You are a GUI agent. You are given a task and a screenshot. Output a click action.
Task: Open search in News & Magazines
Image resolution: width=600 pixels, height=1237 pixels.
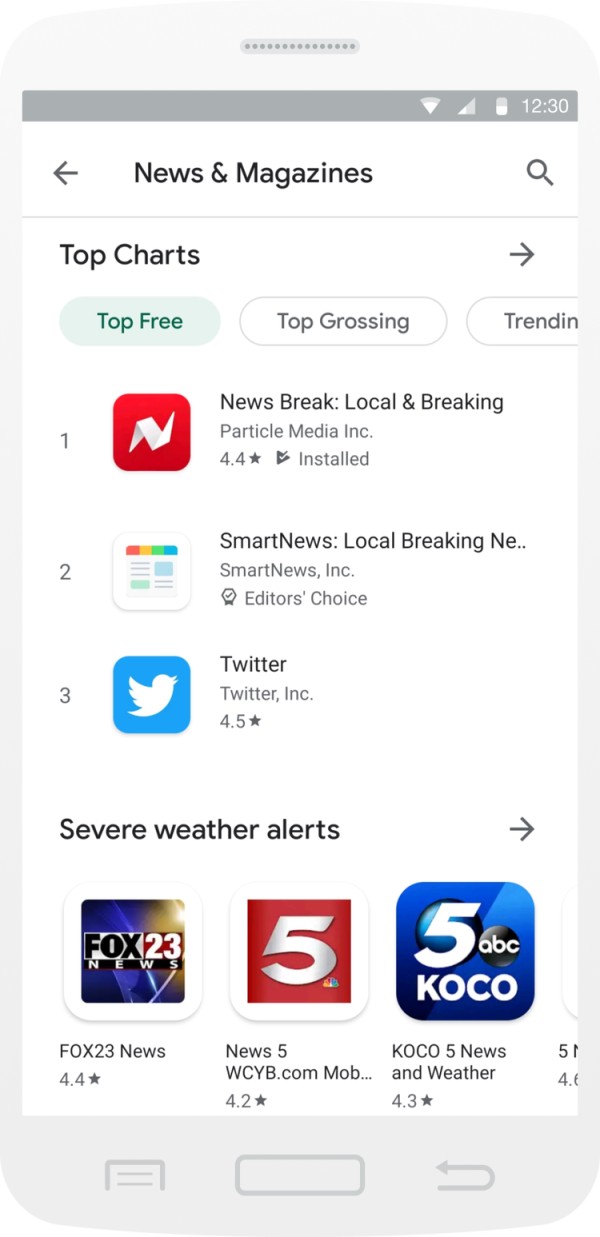540,173
